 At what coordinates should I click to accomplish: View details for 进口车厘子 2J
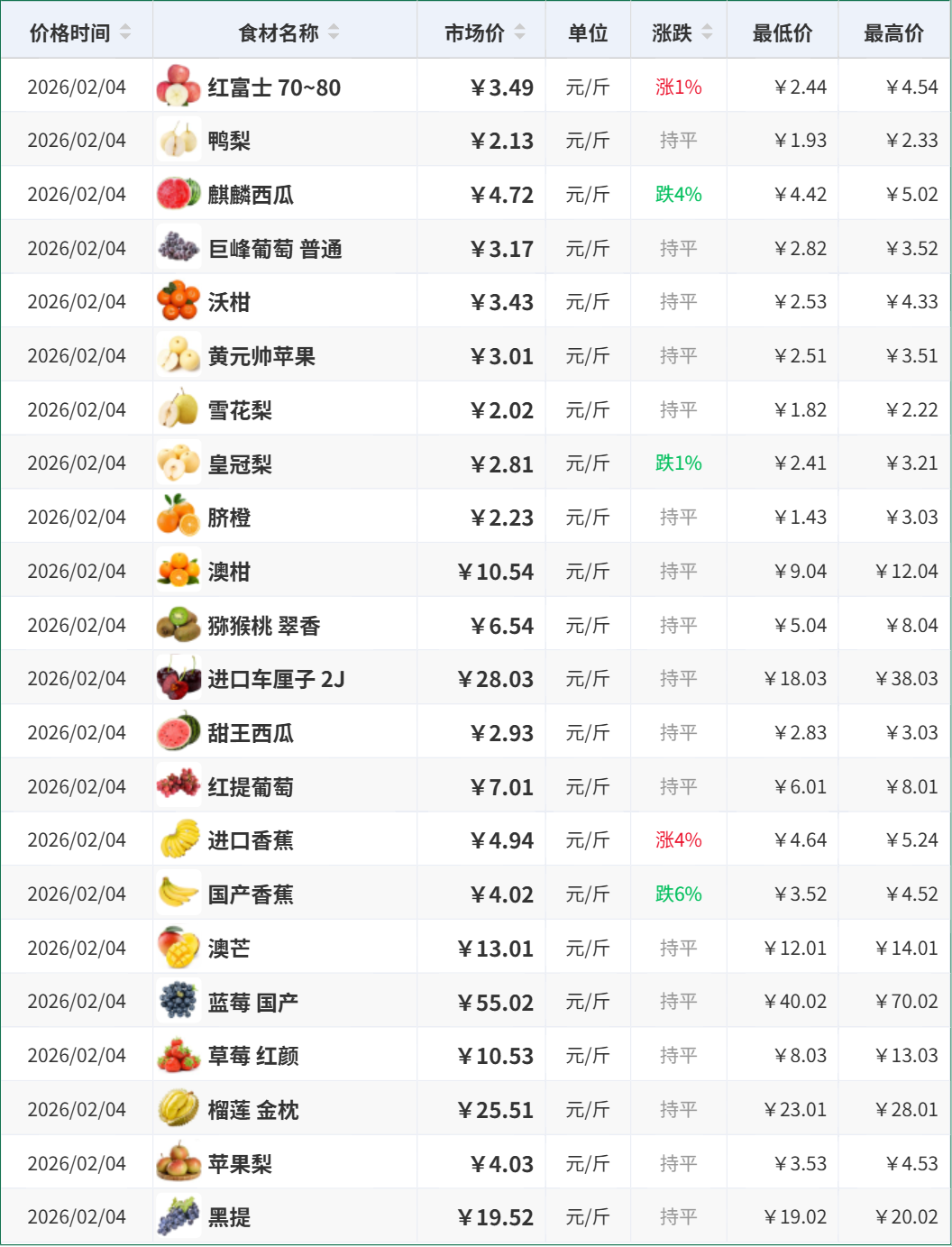pyautogui.click(x=476, y=678)
